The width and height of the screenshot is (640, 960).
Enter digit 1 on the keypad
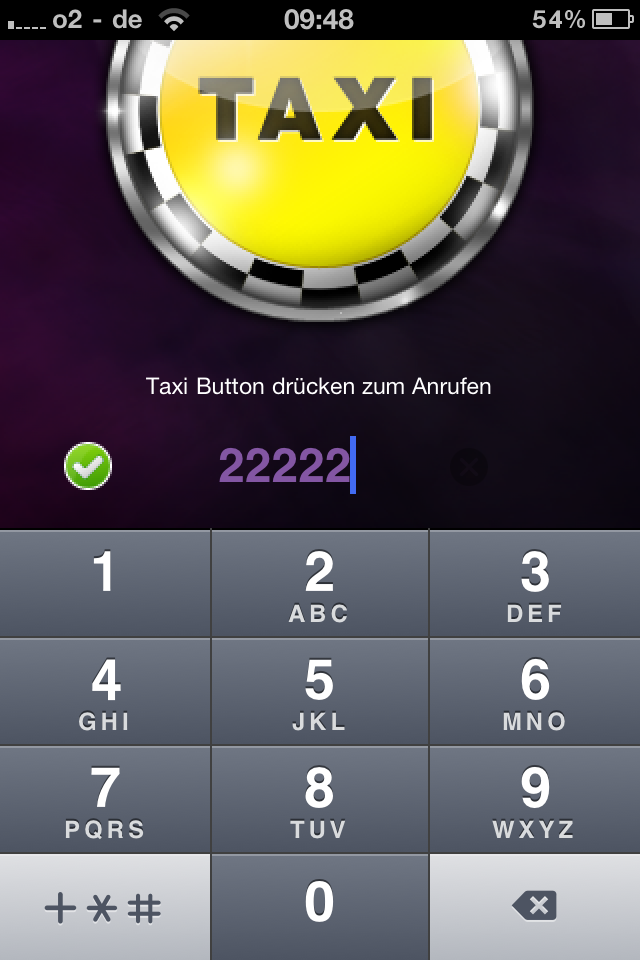(105, 583)
